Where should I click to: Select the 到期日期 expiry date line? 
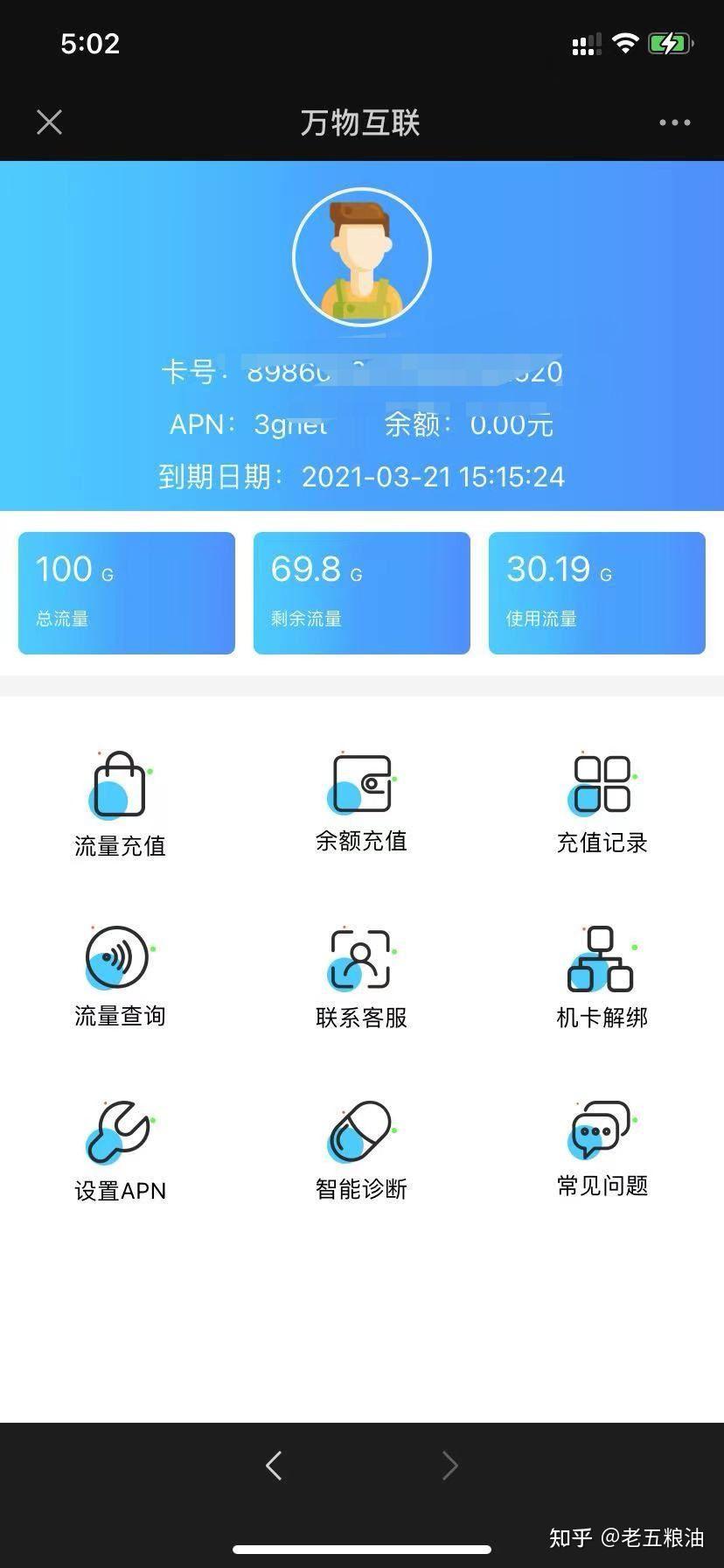[362, 477]
